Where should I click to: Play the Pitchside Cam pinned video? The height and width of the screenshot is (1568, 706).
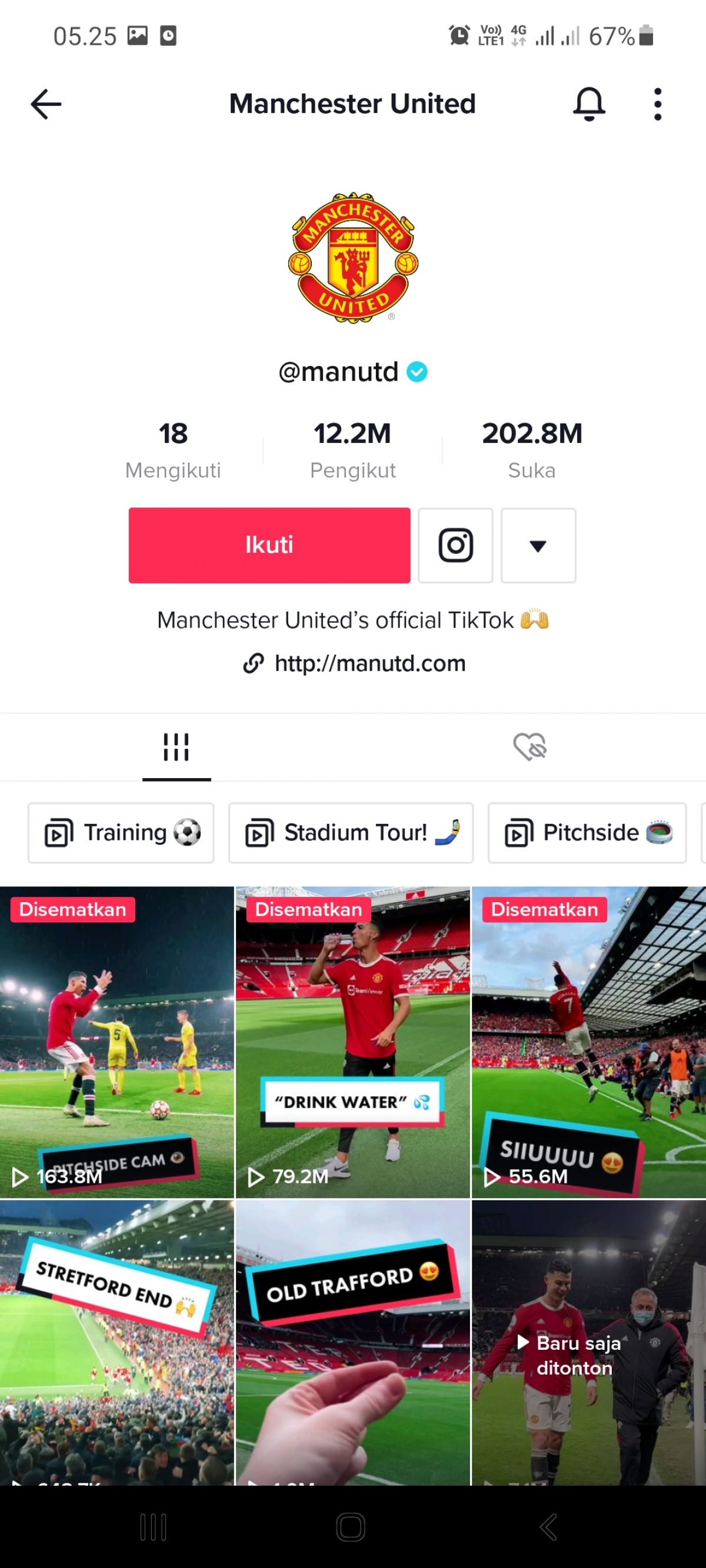(x=116, y=1042)
